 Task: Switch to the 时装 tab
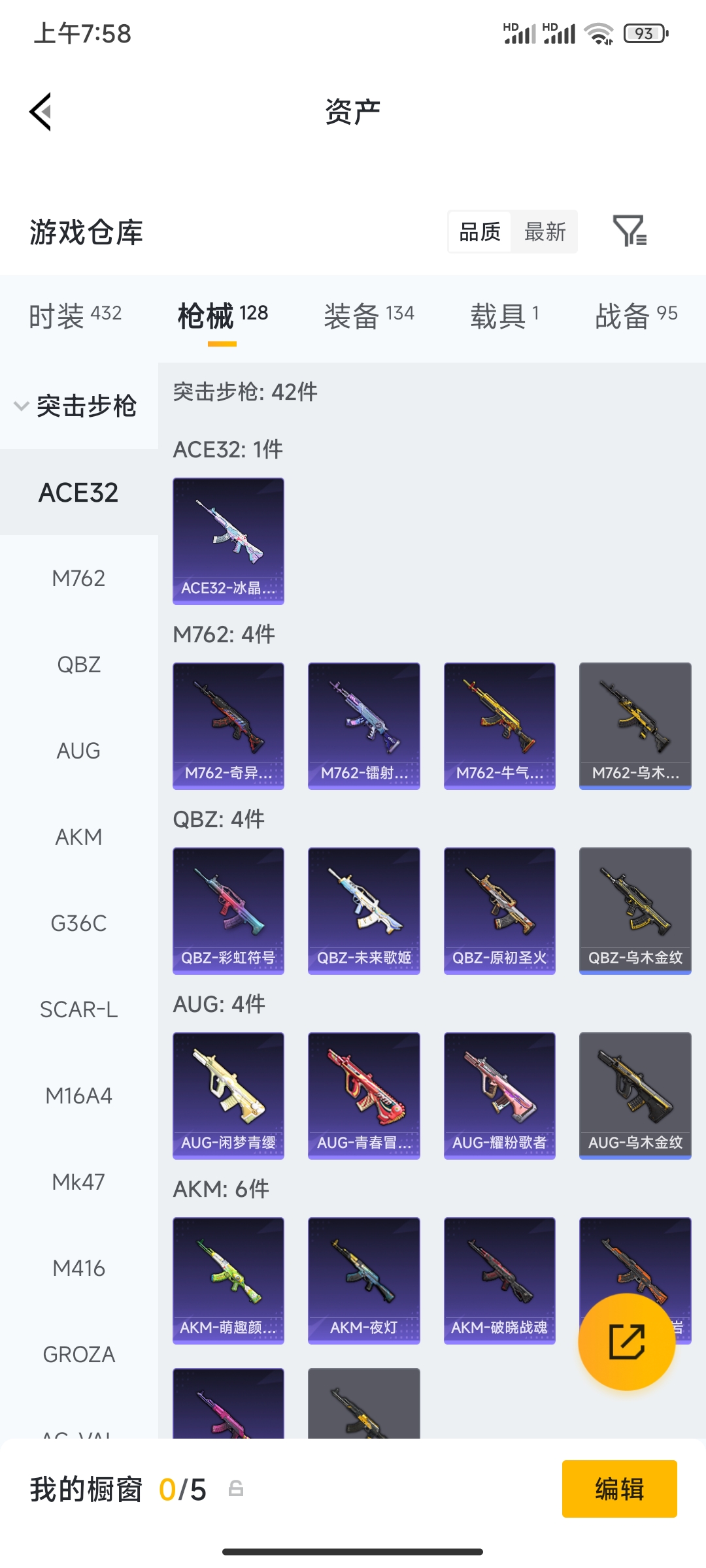[75, 316]
